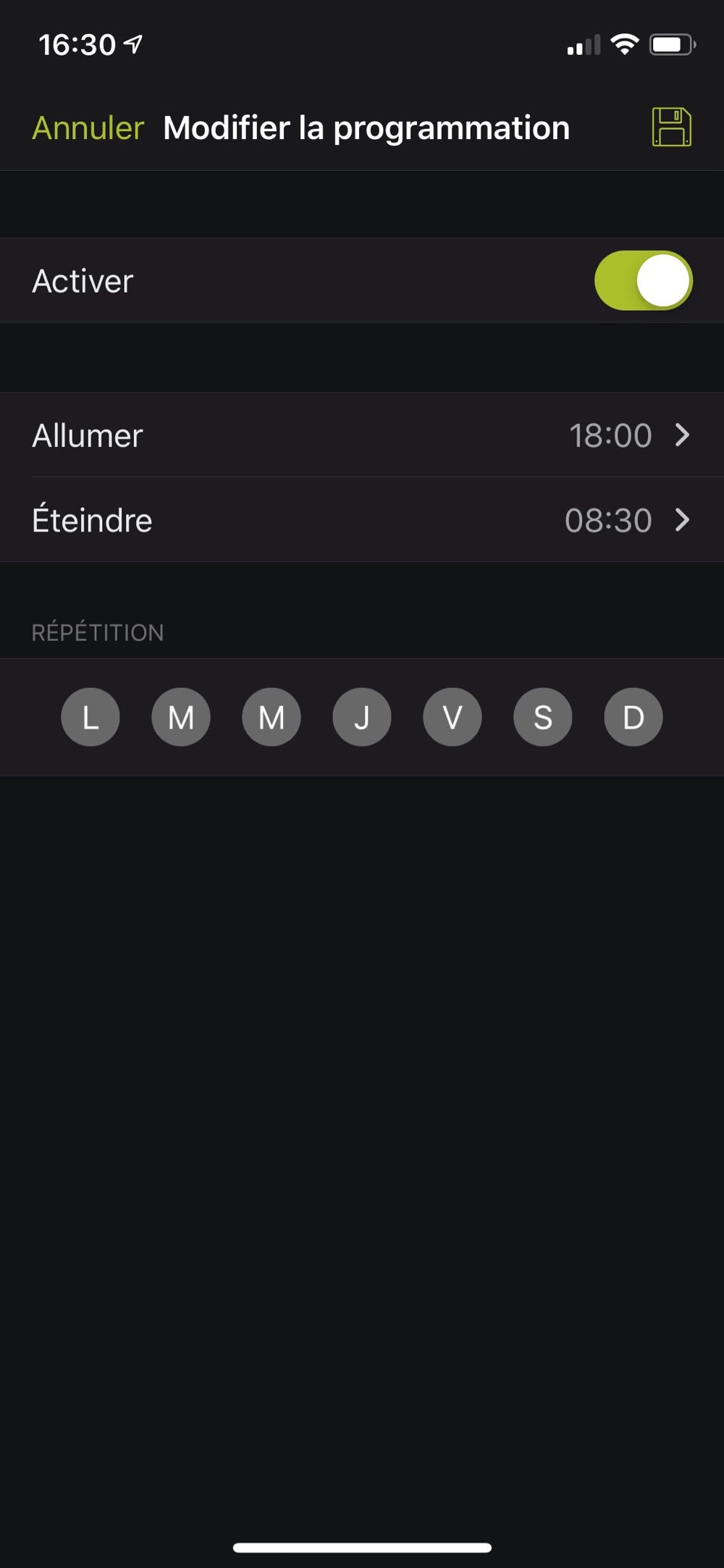This screenshot has width=724, height=1568.
Task: Enable V for Friday repetition
Action: pos(452,717)
